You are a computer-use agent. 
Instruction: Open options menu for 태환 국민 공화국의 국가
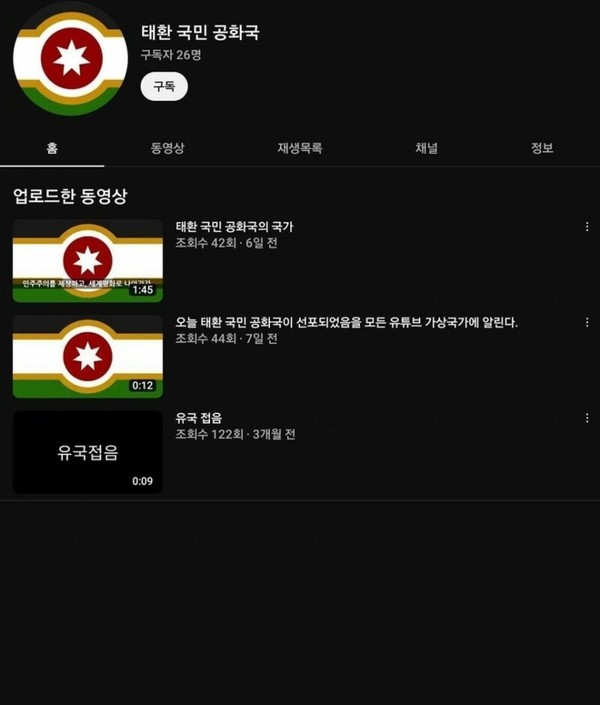(587, 227)
